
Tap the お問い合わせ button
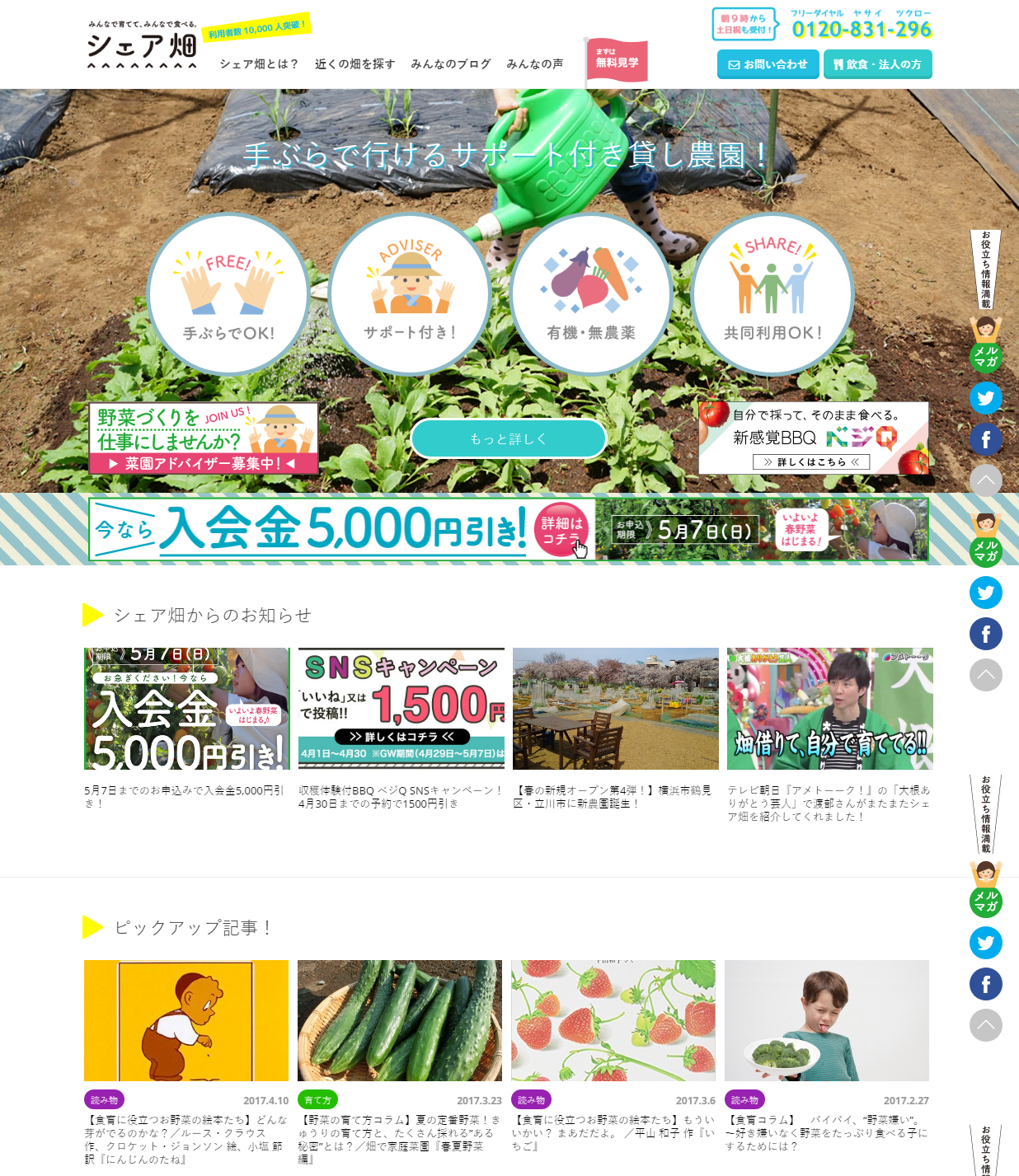pyautogui.click(x=768, y=64)
